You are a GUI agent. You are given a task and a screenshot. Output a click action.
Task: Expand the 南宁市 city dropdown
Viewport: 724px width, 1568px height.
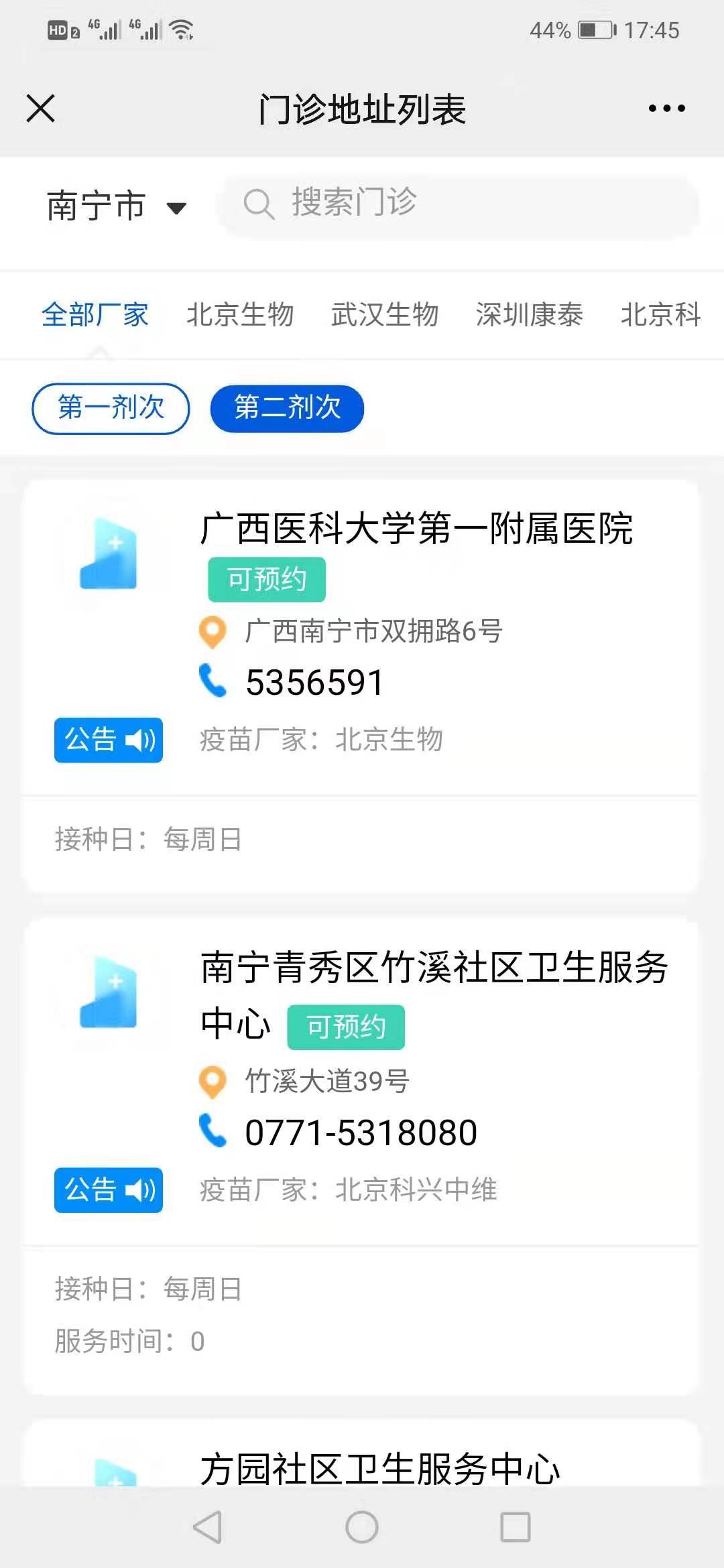point(115,206)
